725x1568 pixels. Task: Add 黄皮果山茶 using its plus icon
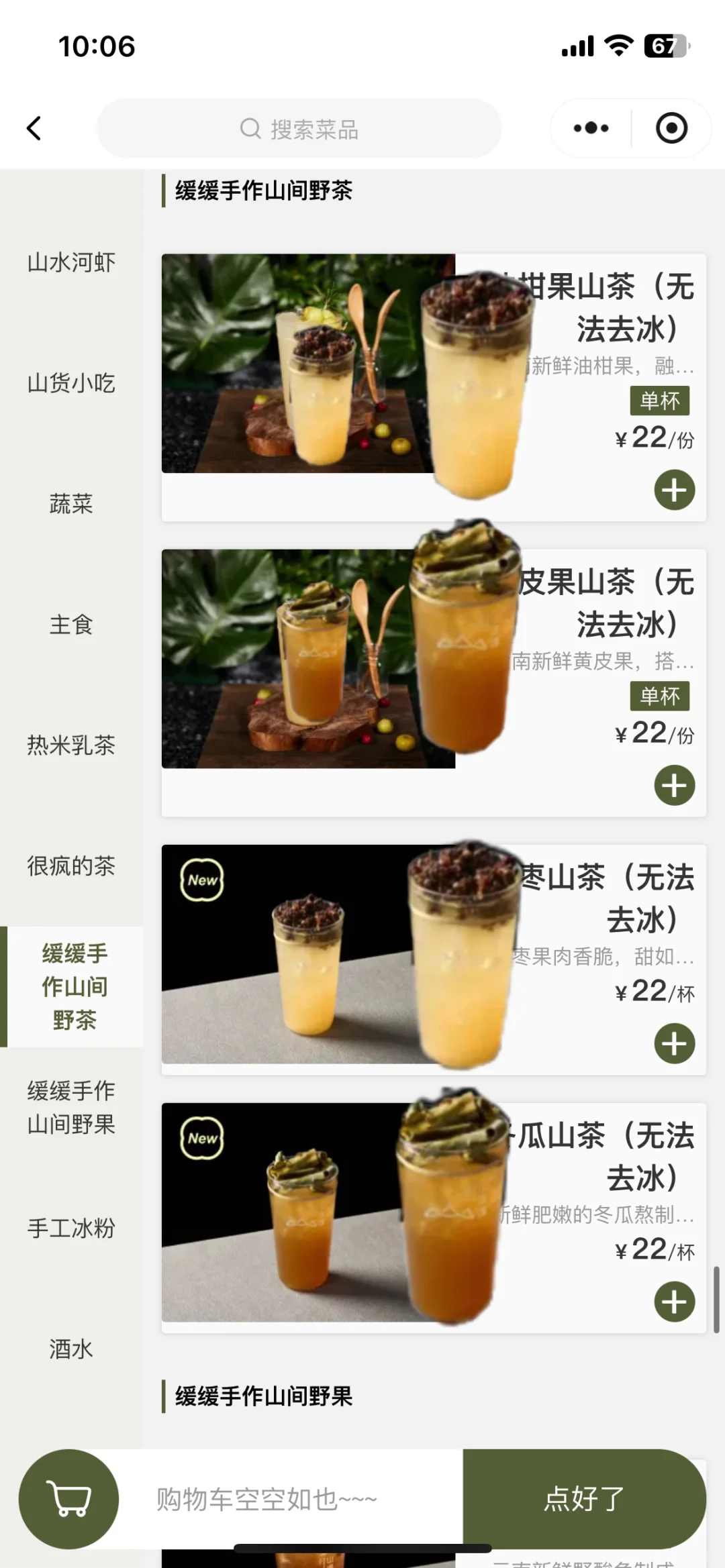[x=673, y=786]
